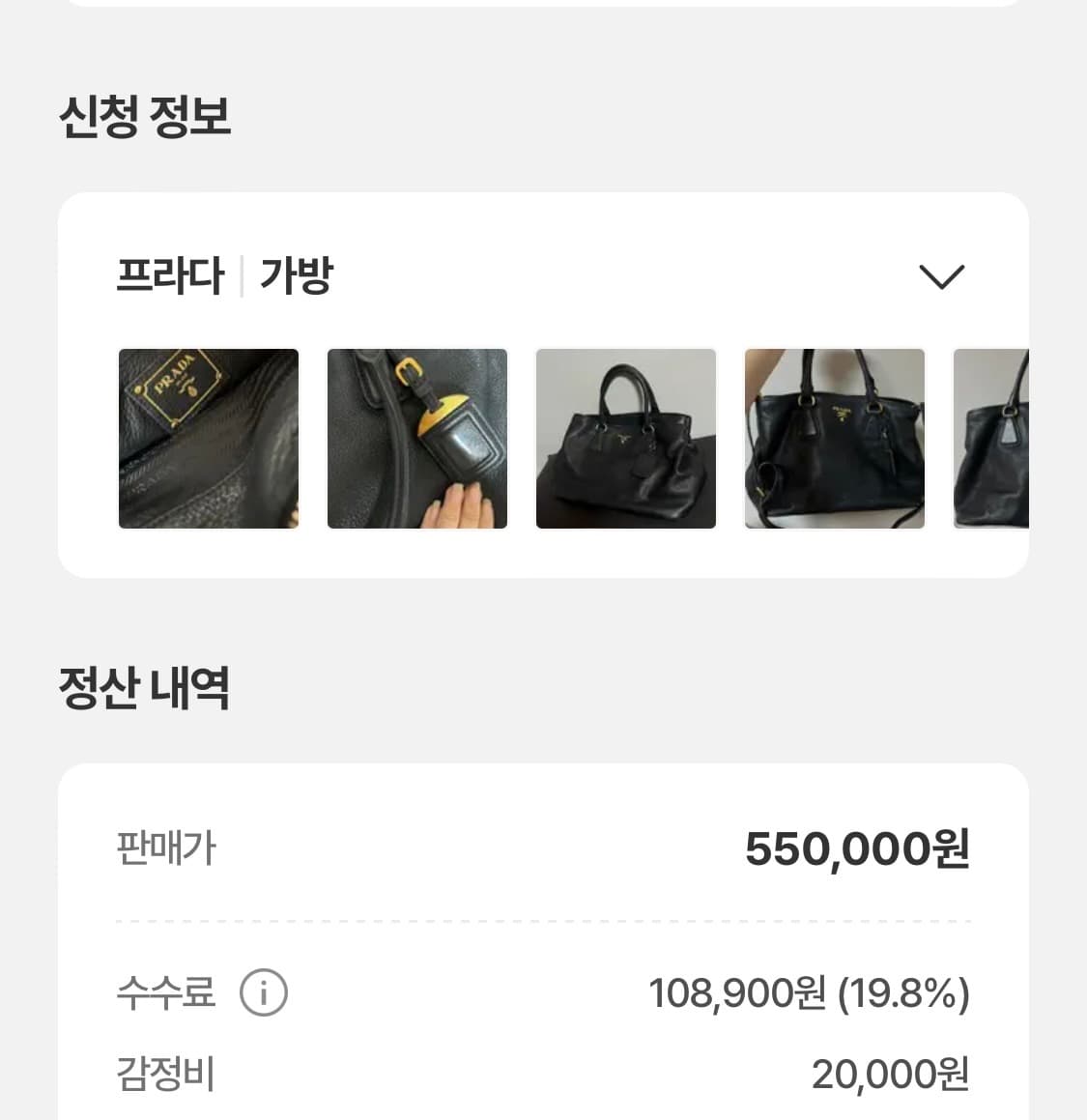Tap the 수수료 fee row
The image size is (1087, 1120).
click(x=166, y=991)
